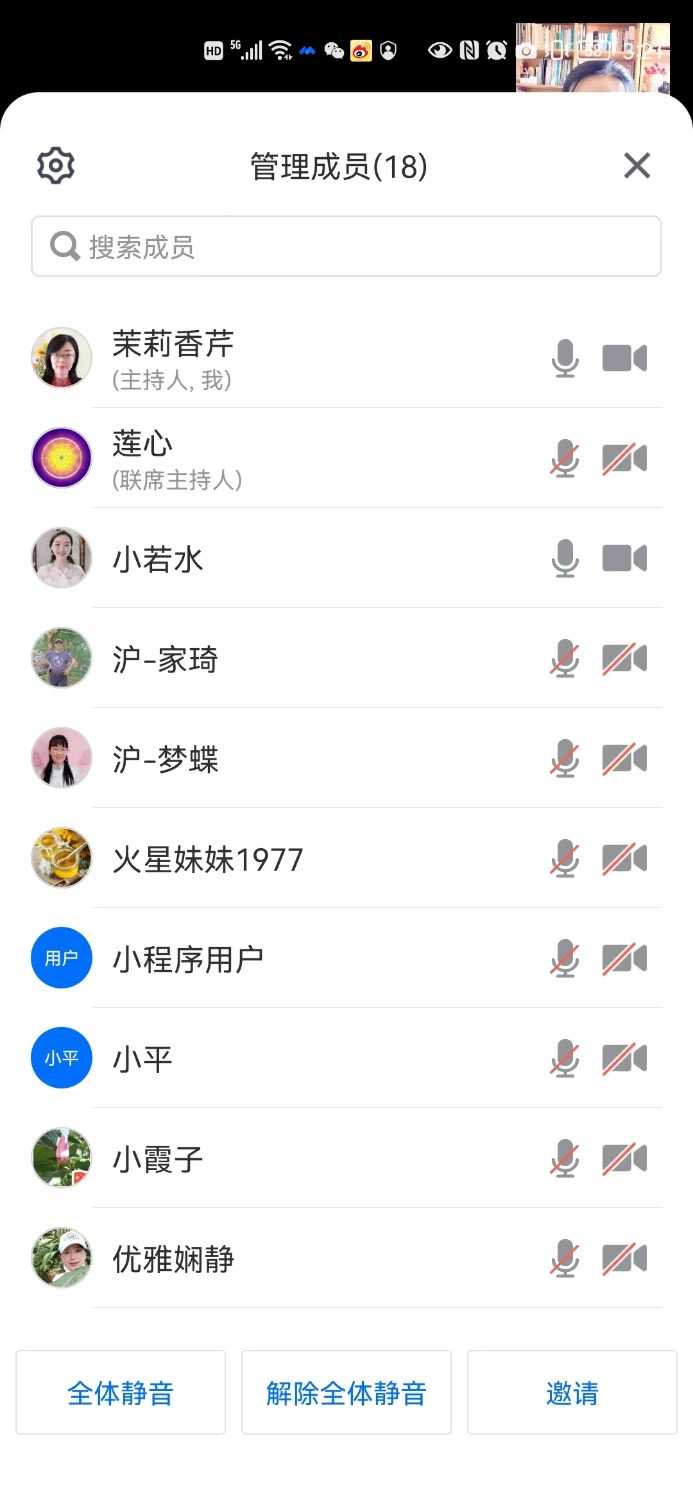The width and height of the screenshot is (693, 1500).
Task: Request video from 优雅娴静
Action: click(x=625, y=1258)
